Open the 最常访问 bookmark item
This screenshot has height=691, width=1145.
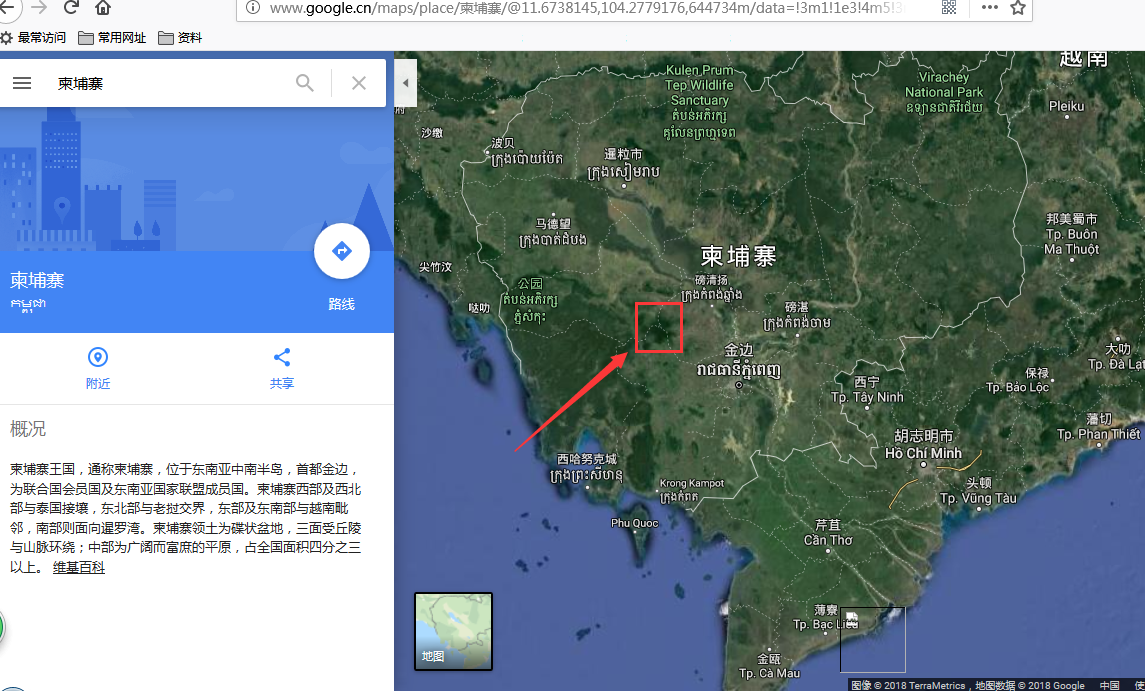33,38
